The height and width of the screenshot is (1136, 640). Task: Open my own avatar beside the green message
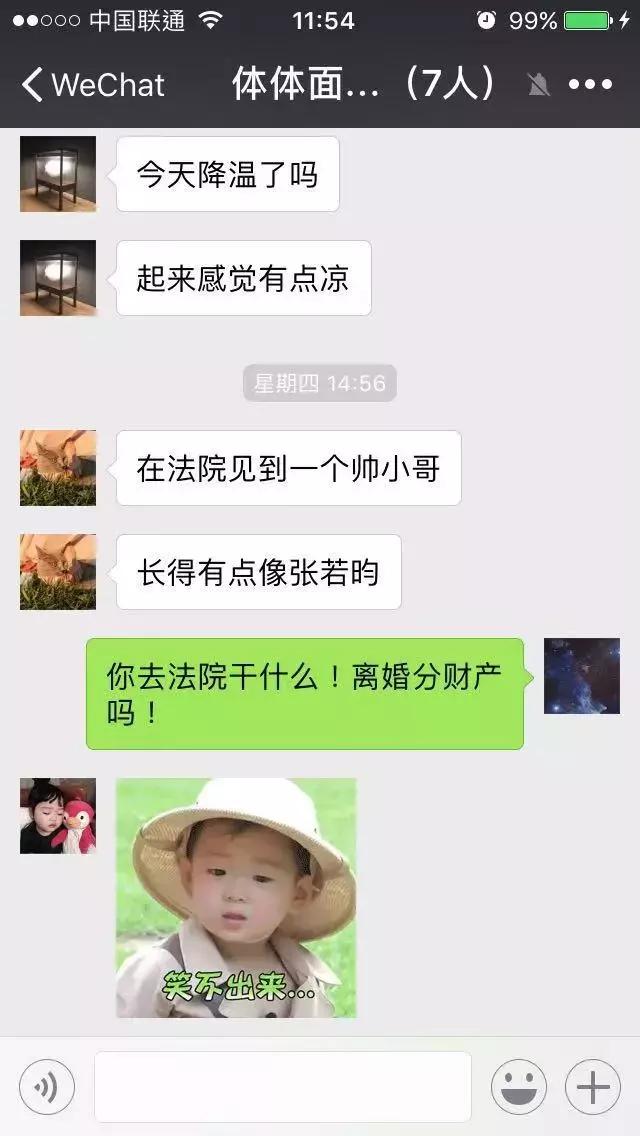click(x=582, y=676)
